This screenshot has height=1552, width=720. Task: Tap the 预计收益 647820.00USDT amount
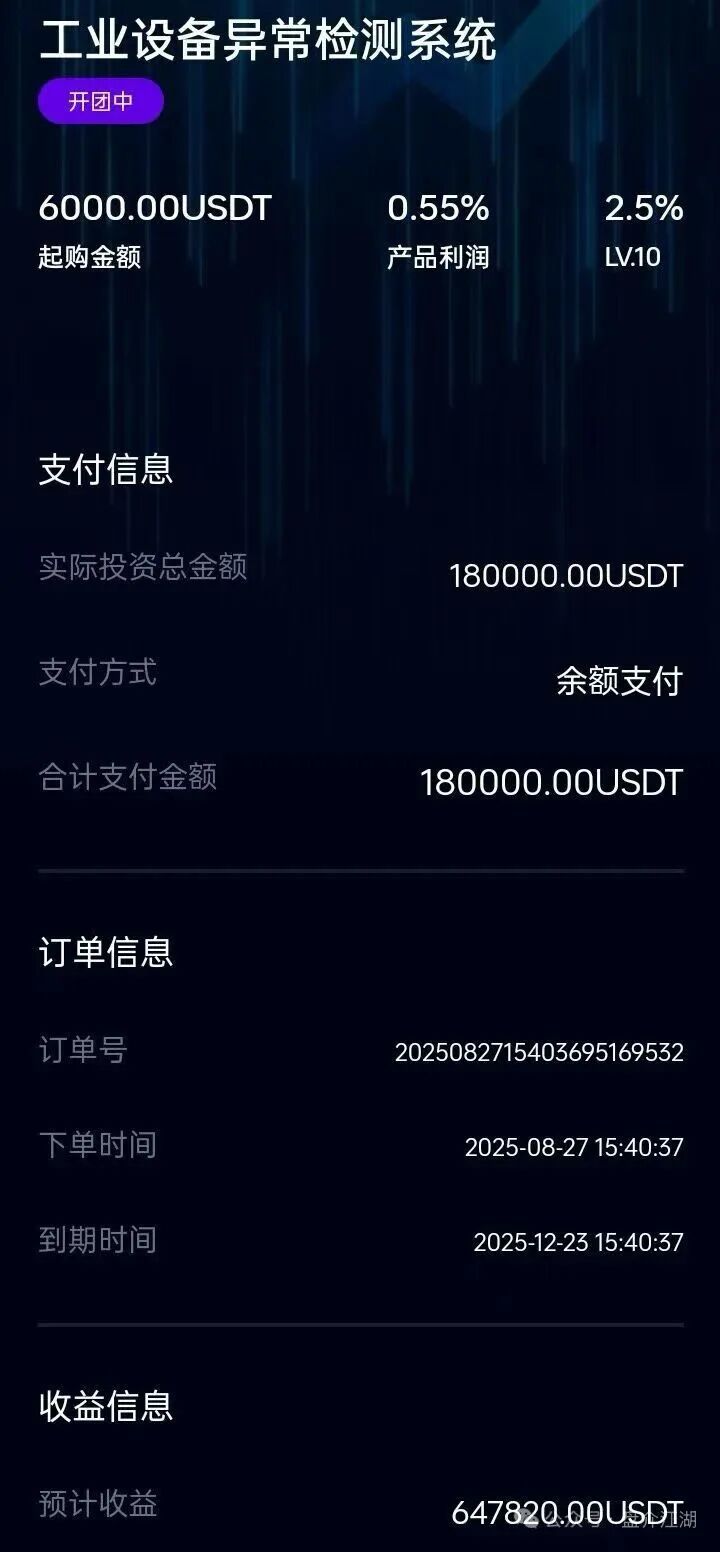point(580,1504)
